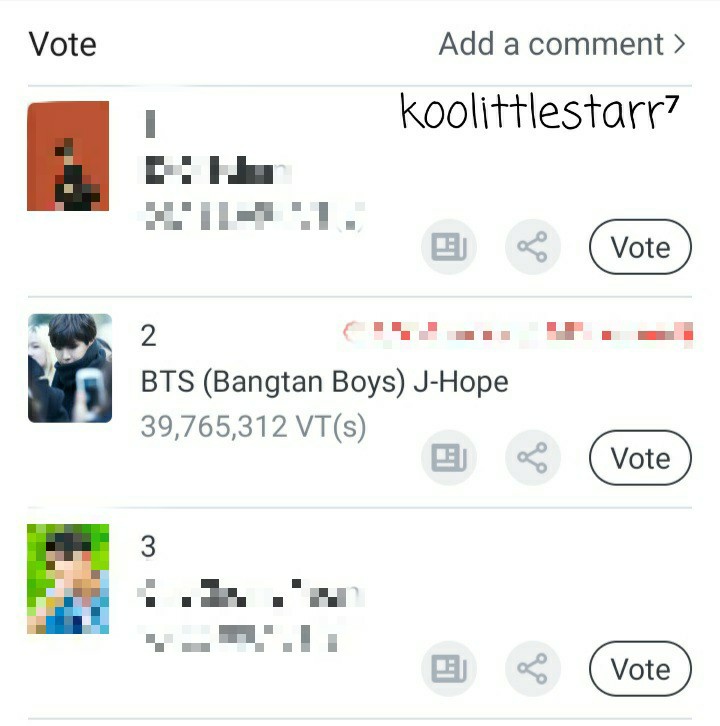This screenshot has height=726, width=720.
Task: Vote for the rank 3 candidate
Action: (x=640, y=669)
